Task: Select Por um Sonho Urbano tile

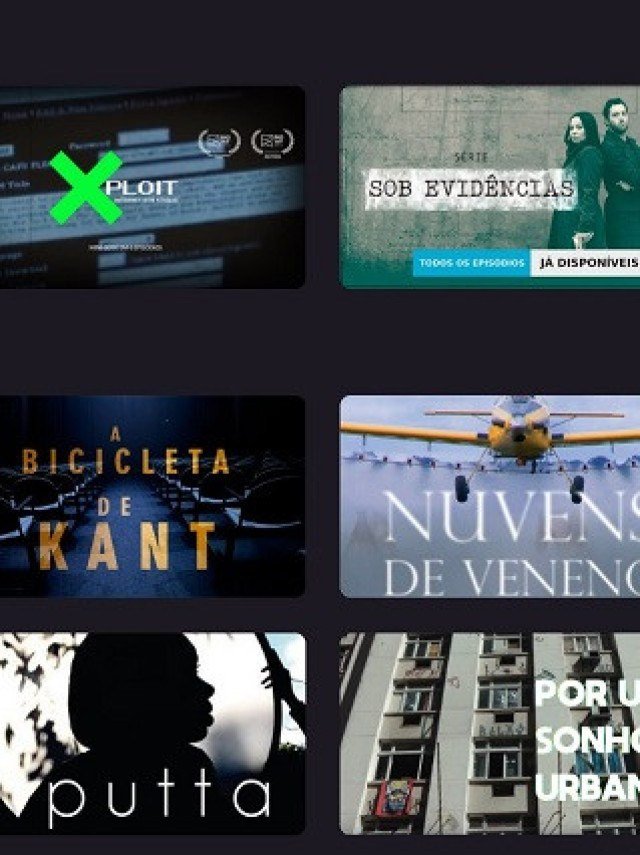Action: click(490, 733)
